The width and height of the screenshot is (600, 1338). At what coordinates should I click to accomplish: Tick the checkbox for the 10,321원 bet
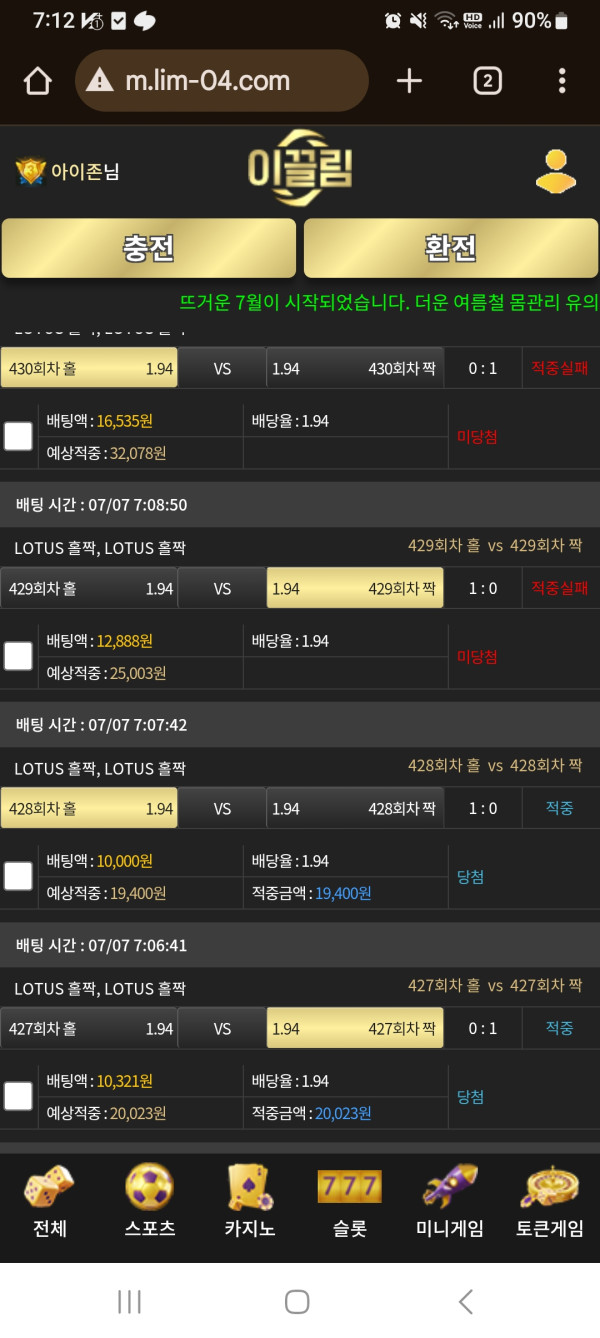click(18, 1096)
